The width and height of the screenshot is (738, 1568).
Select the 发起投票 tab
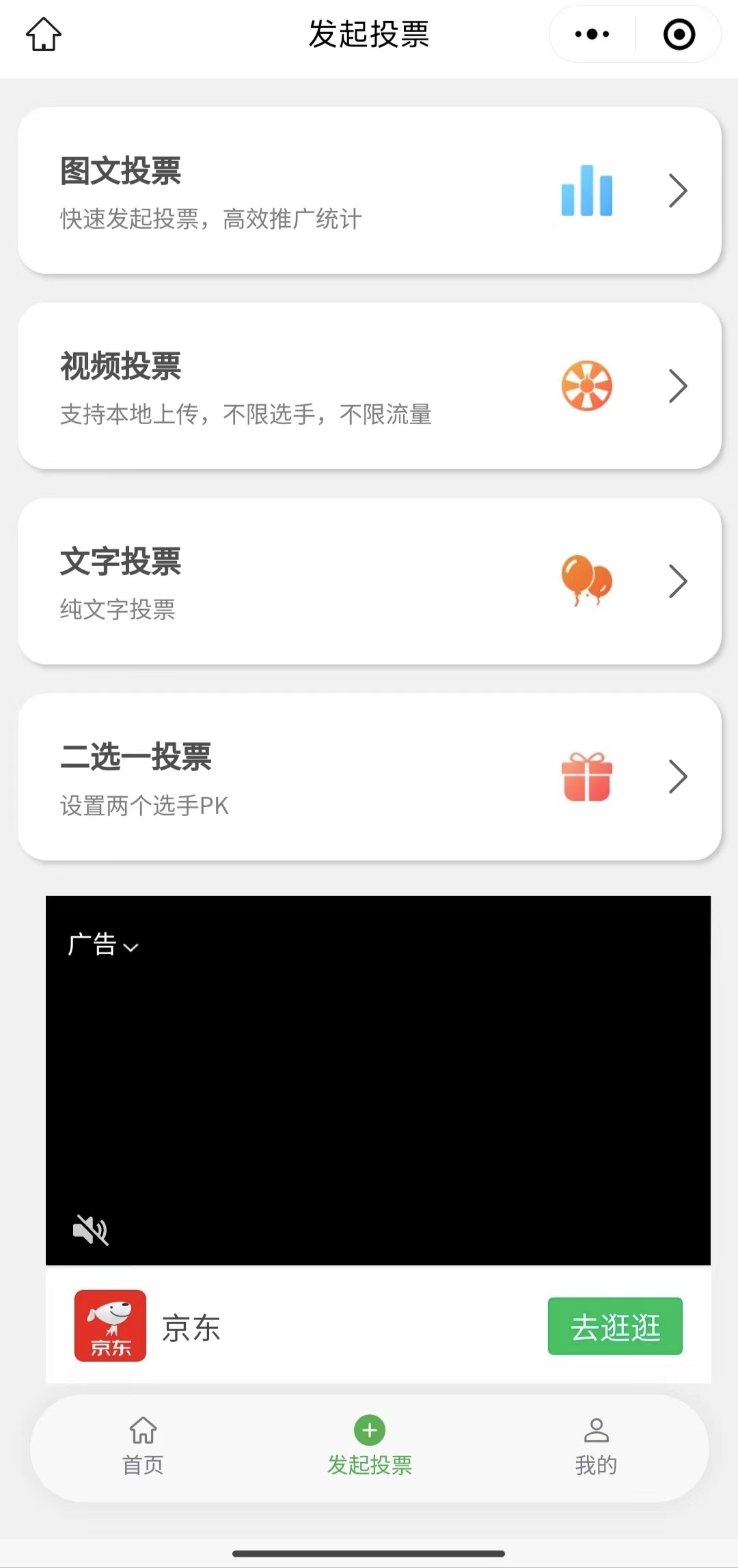370,1446
